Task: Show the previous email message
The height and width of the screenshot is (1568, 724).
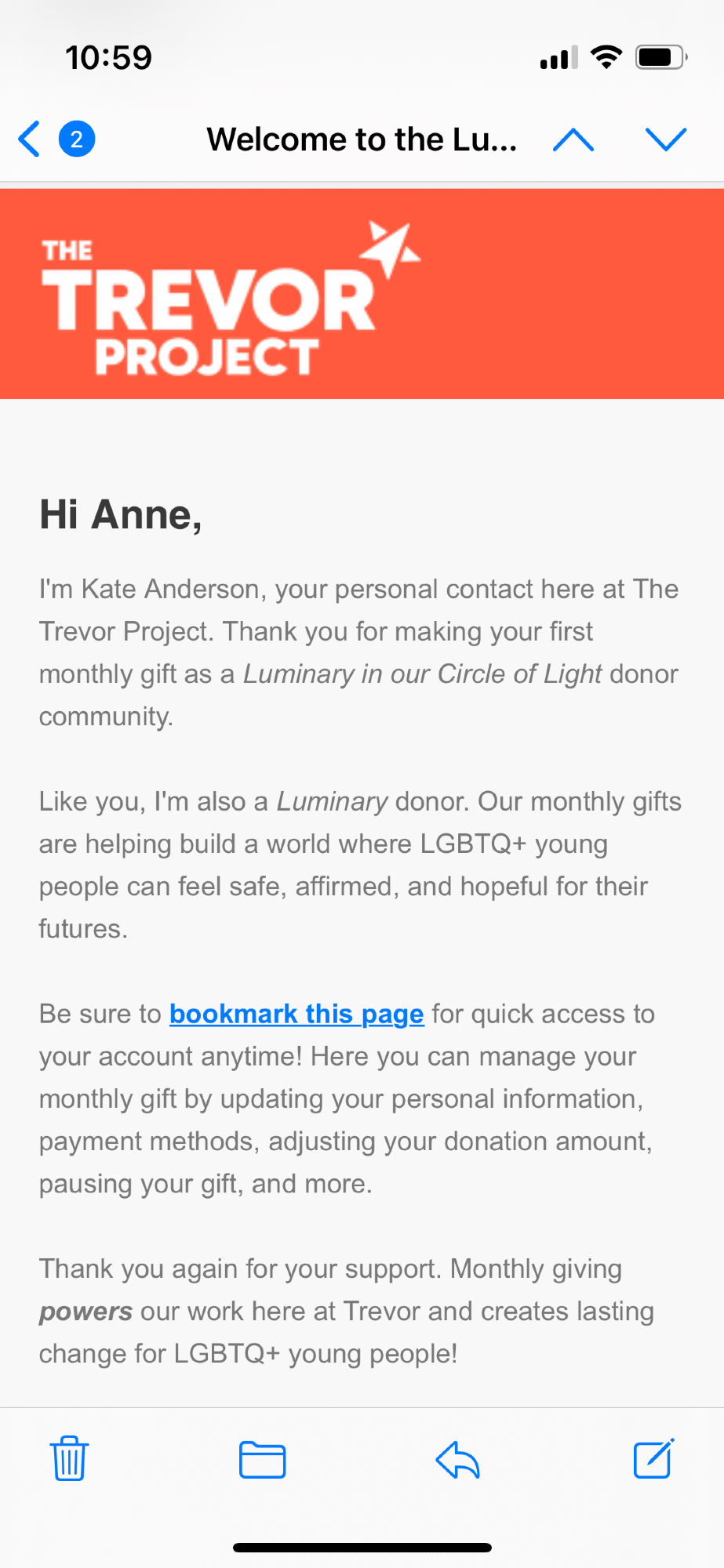Action: point(573,140)
